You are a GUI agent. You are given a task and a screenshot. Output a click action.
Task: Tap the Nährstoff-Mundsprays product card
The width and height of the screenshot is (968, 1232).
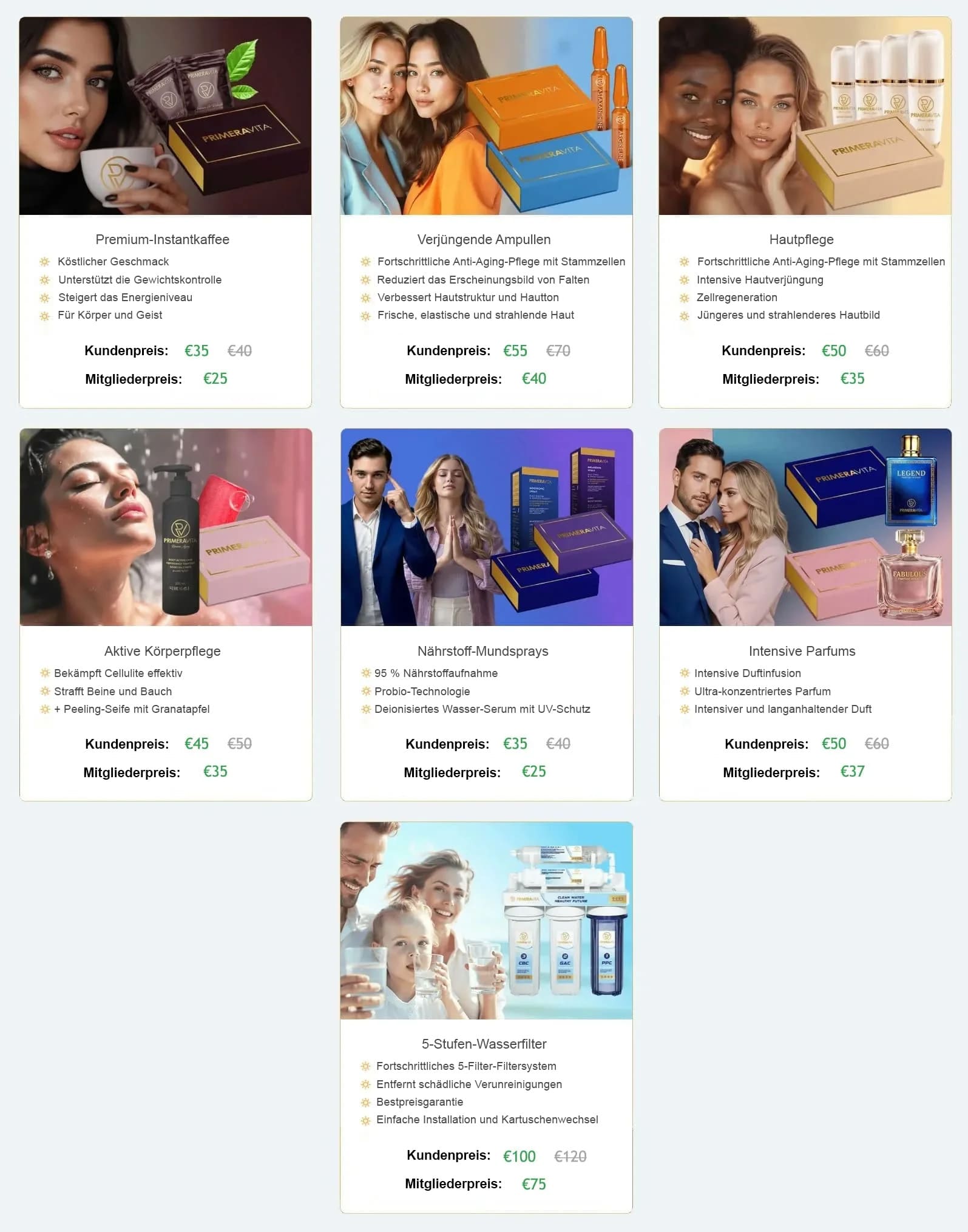(x=487, y=614)
